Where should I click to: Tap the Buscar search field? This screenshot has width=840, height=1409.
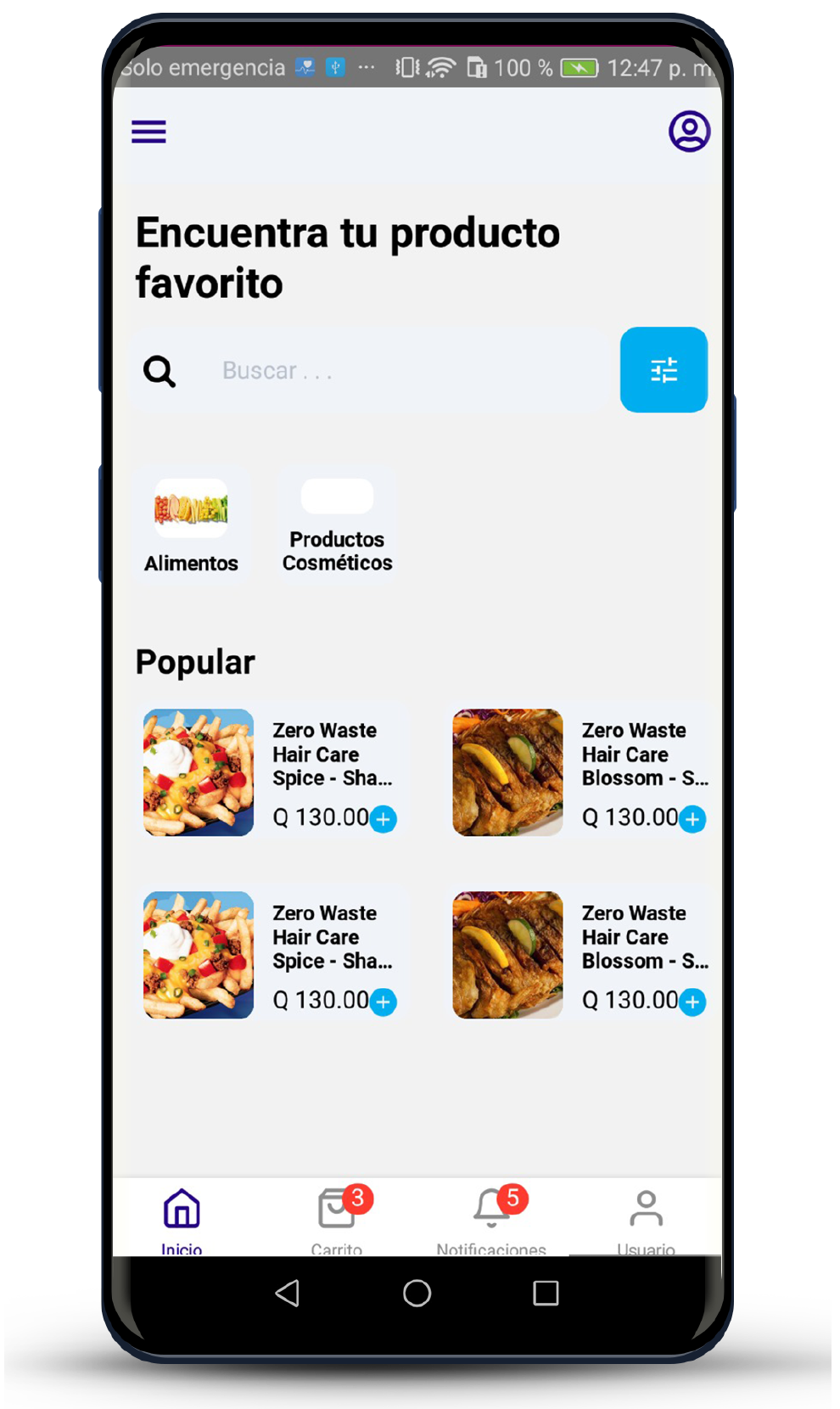[x=399, y=371]
